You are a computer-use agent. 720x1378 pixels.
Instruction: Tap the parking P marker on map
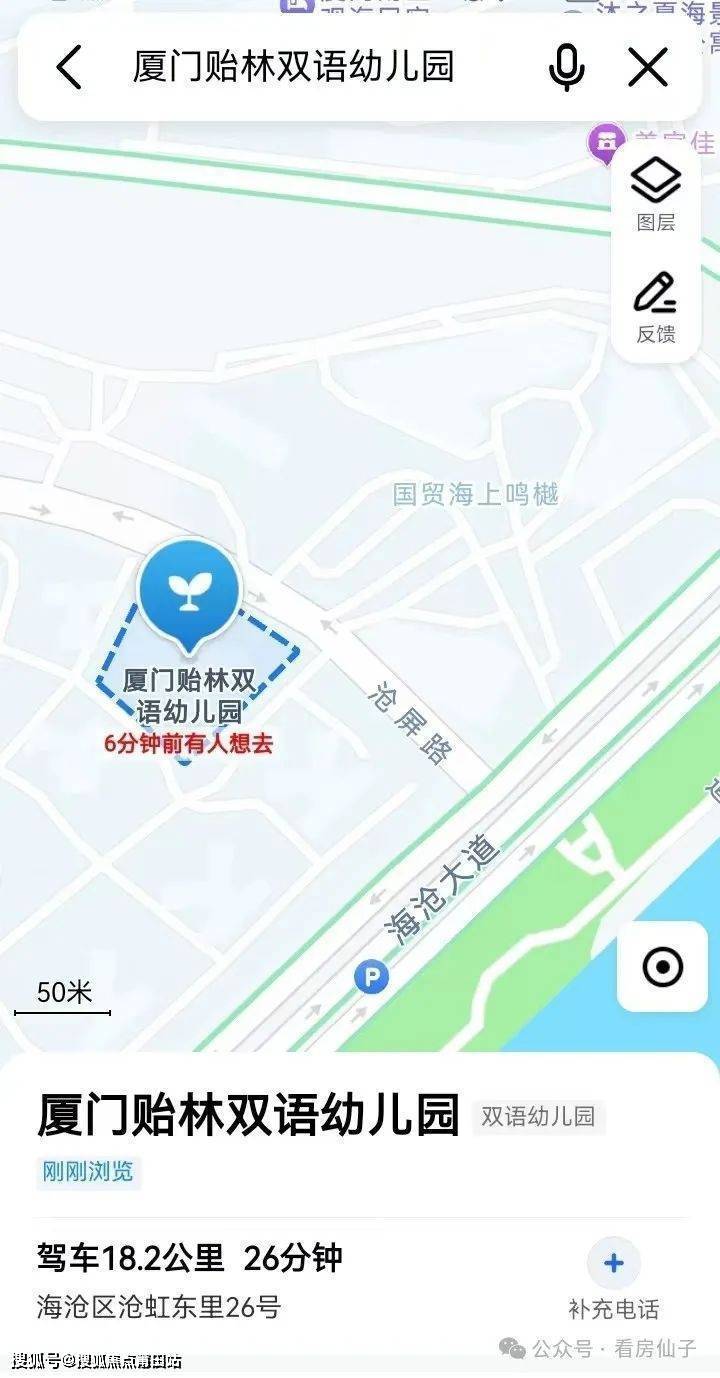click(x=372, y=976)
